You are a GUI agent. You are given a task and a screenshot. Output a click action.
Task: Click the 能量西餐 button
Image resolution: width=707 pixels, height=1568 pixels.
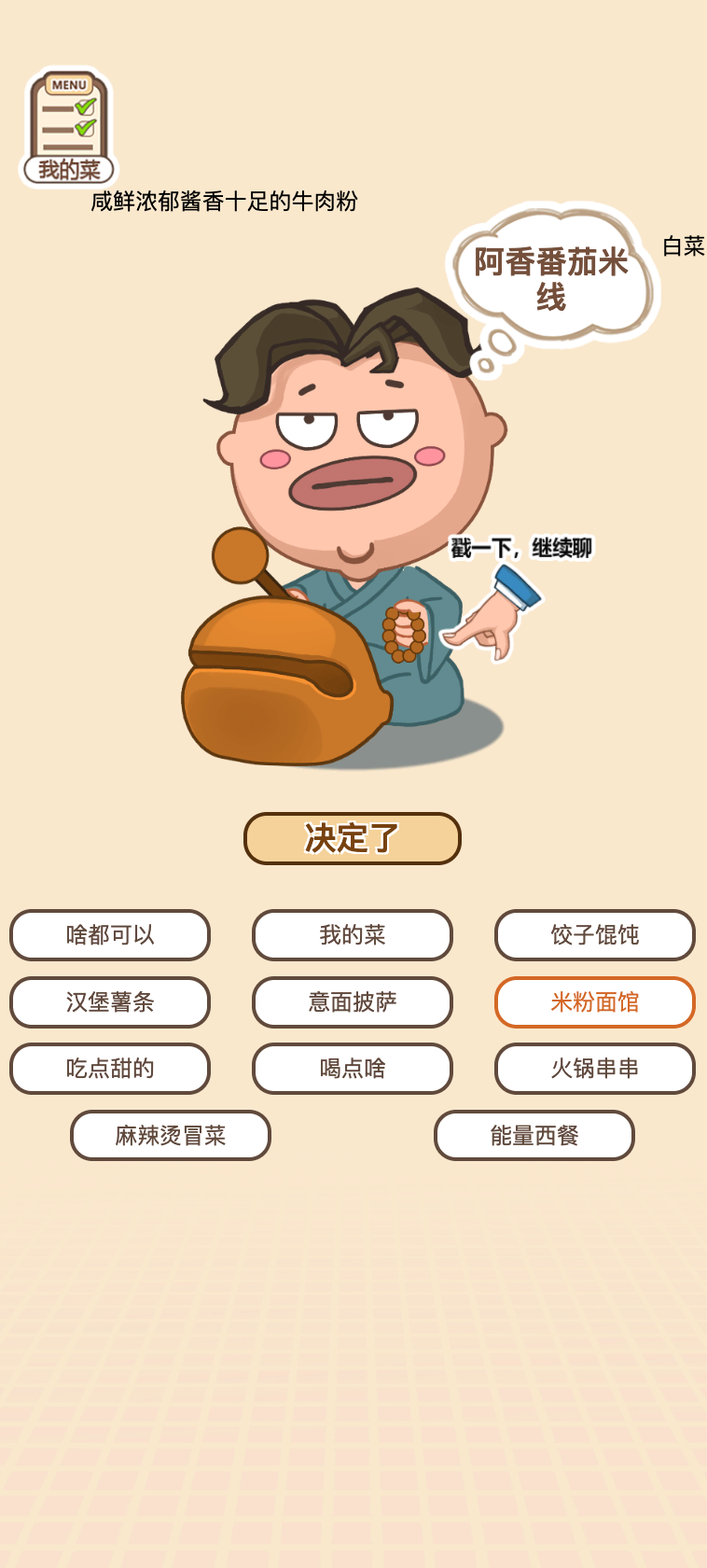[x=534, y=1136]
